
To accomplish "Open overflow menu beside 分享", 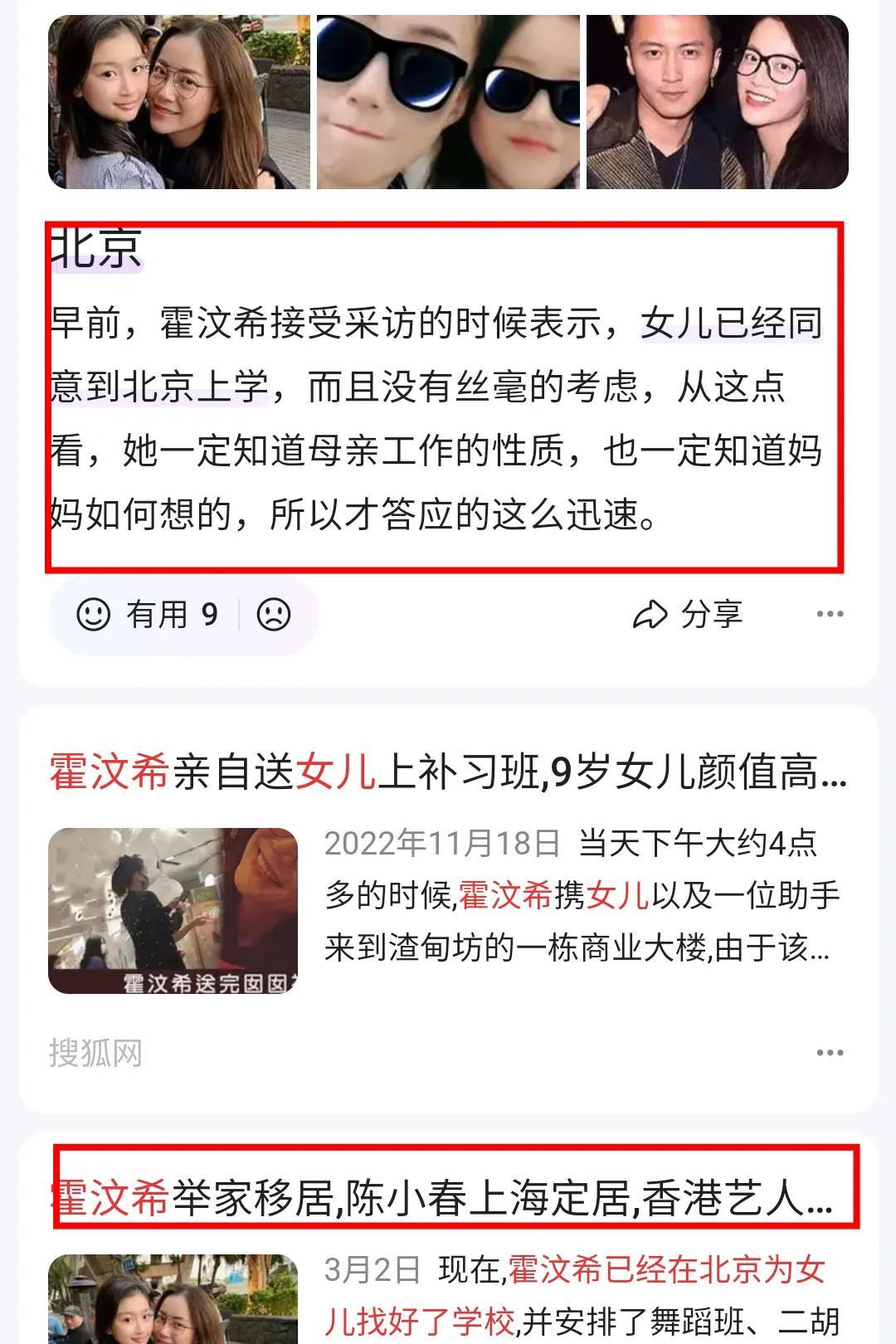I will coord(830,615).
